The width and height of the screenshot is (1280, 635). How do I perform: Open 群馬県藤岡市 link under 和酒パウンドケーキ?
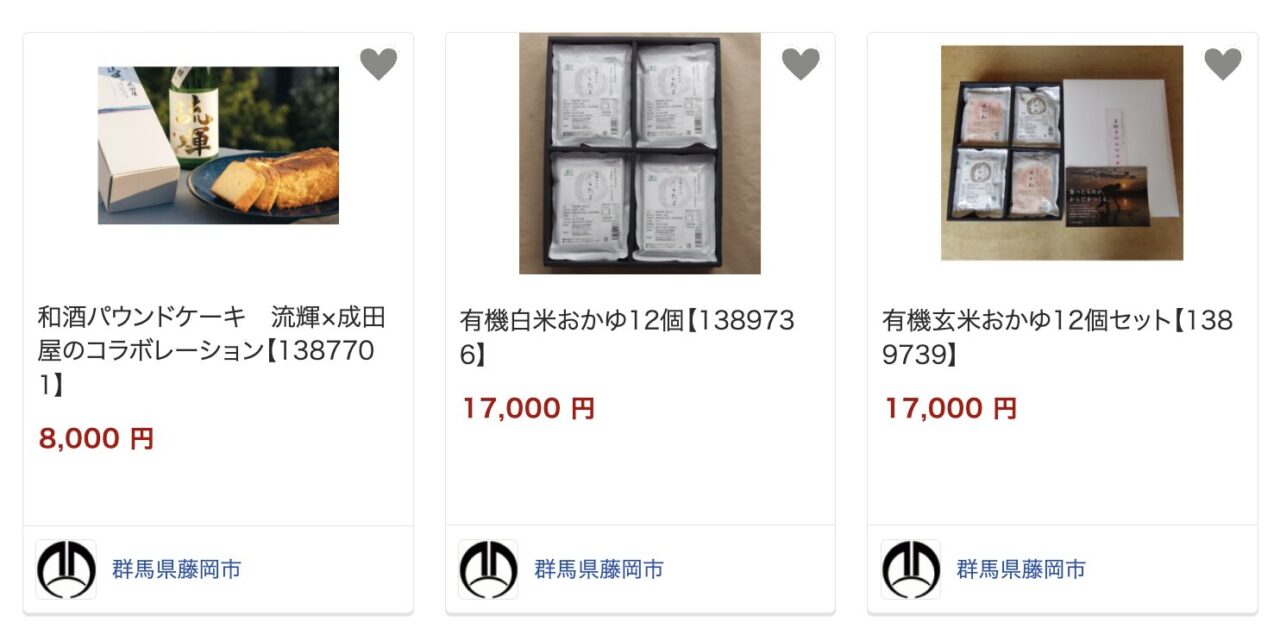click(176, 570)
